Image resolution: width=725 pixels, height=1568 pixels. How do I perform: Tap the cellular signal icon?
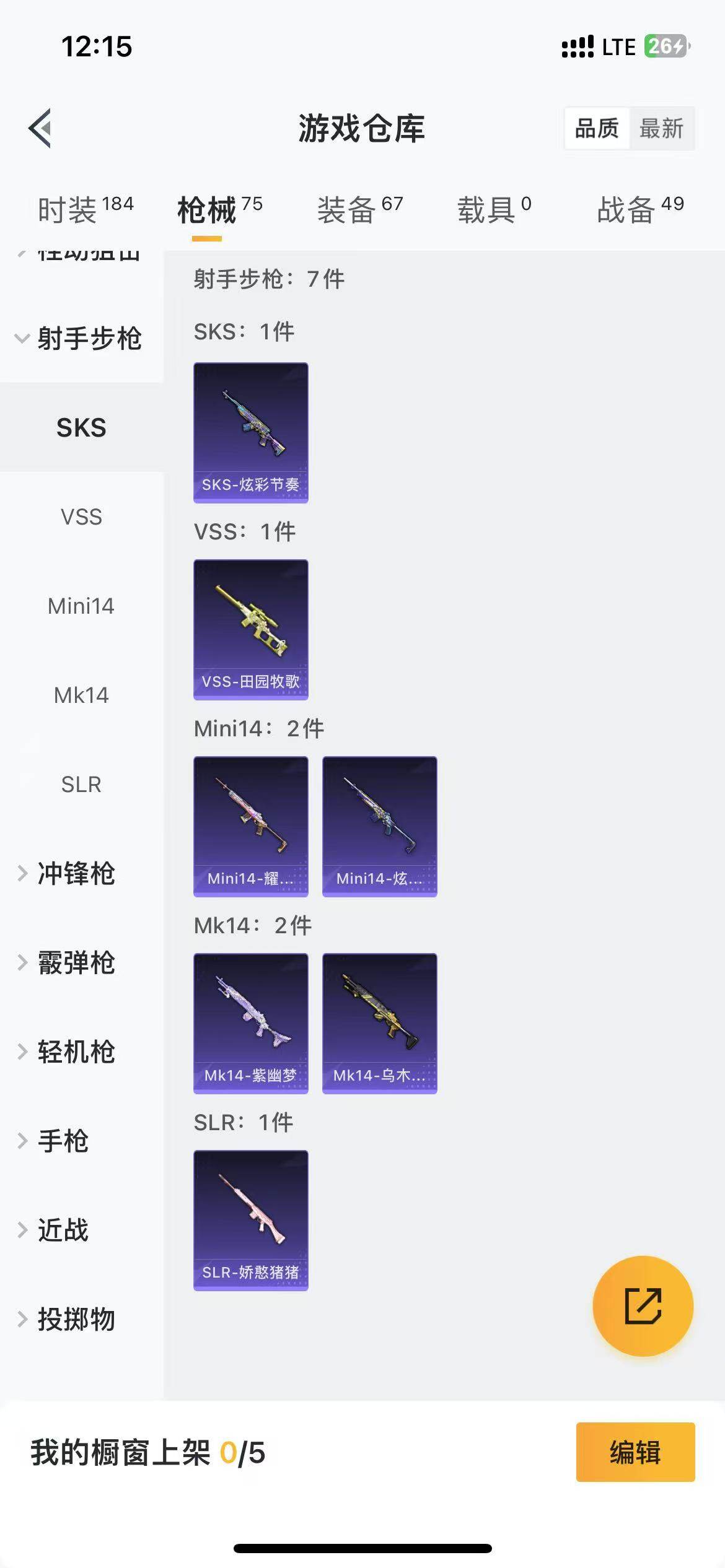578,46
